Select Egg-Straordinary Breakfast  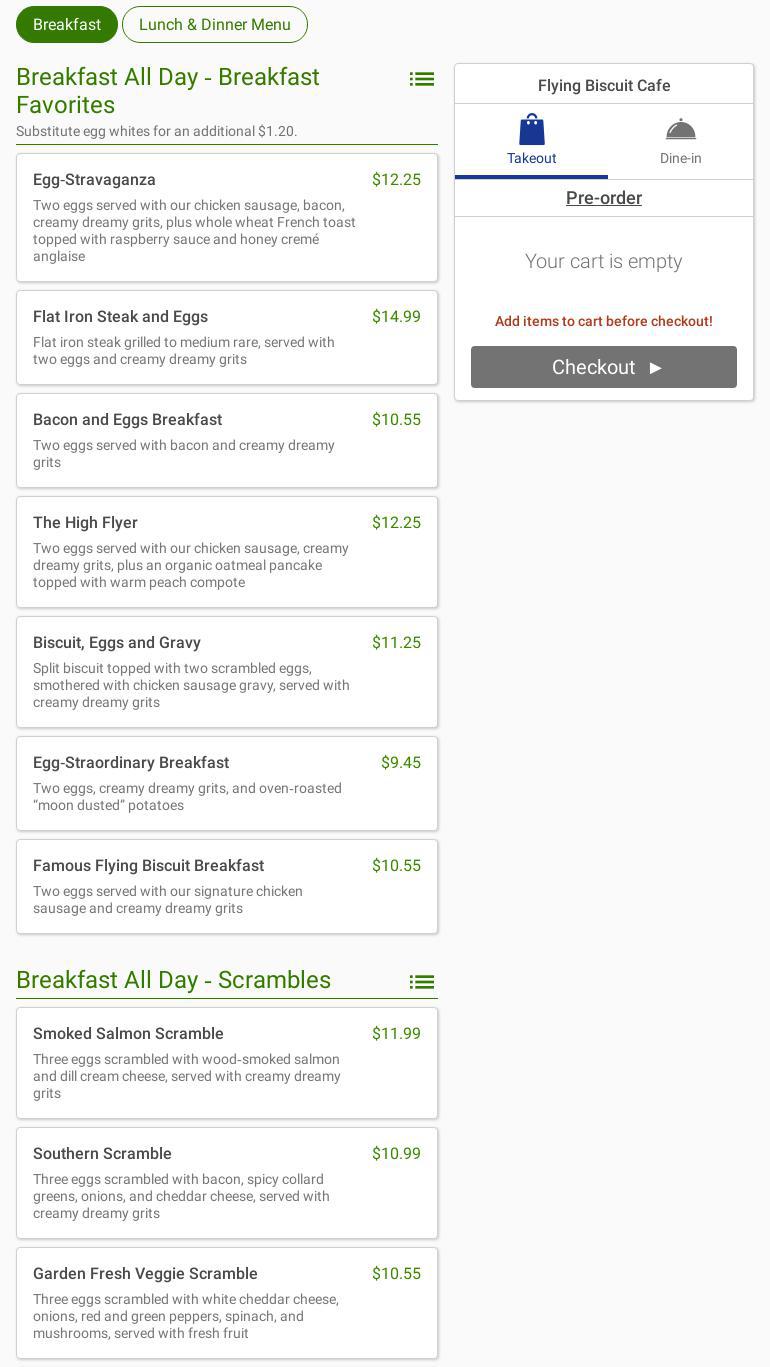[x=227, y=784]
